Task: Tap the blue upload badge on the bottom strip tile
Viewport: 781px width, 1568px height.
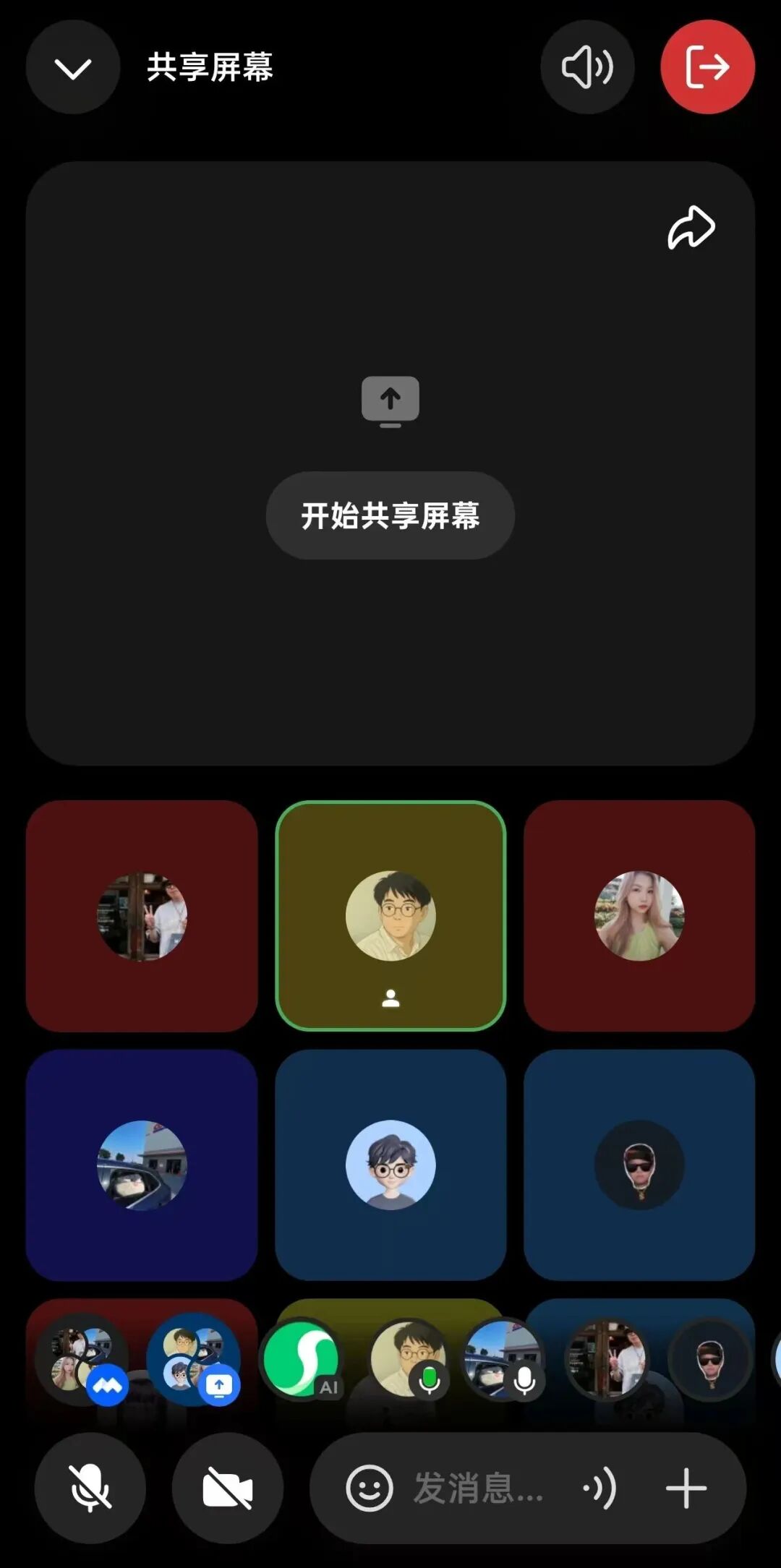Action: (218, 1384)
